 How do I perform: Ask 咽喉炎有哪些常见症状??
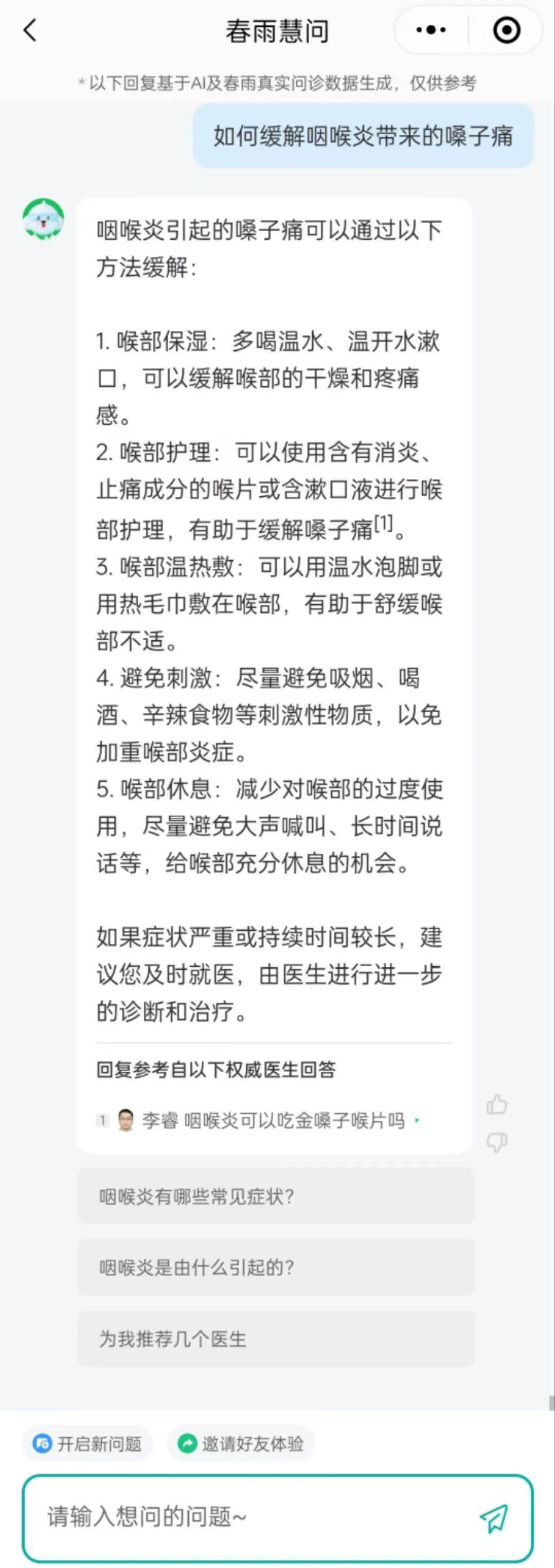(x=276, y=1197)
